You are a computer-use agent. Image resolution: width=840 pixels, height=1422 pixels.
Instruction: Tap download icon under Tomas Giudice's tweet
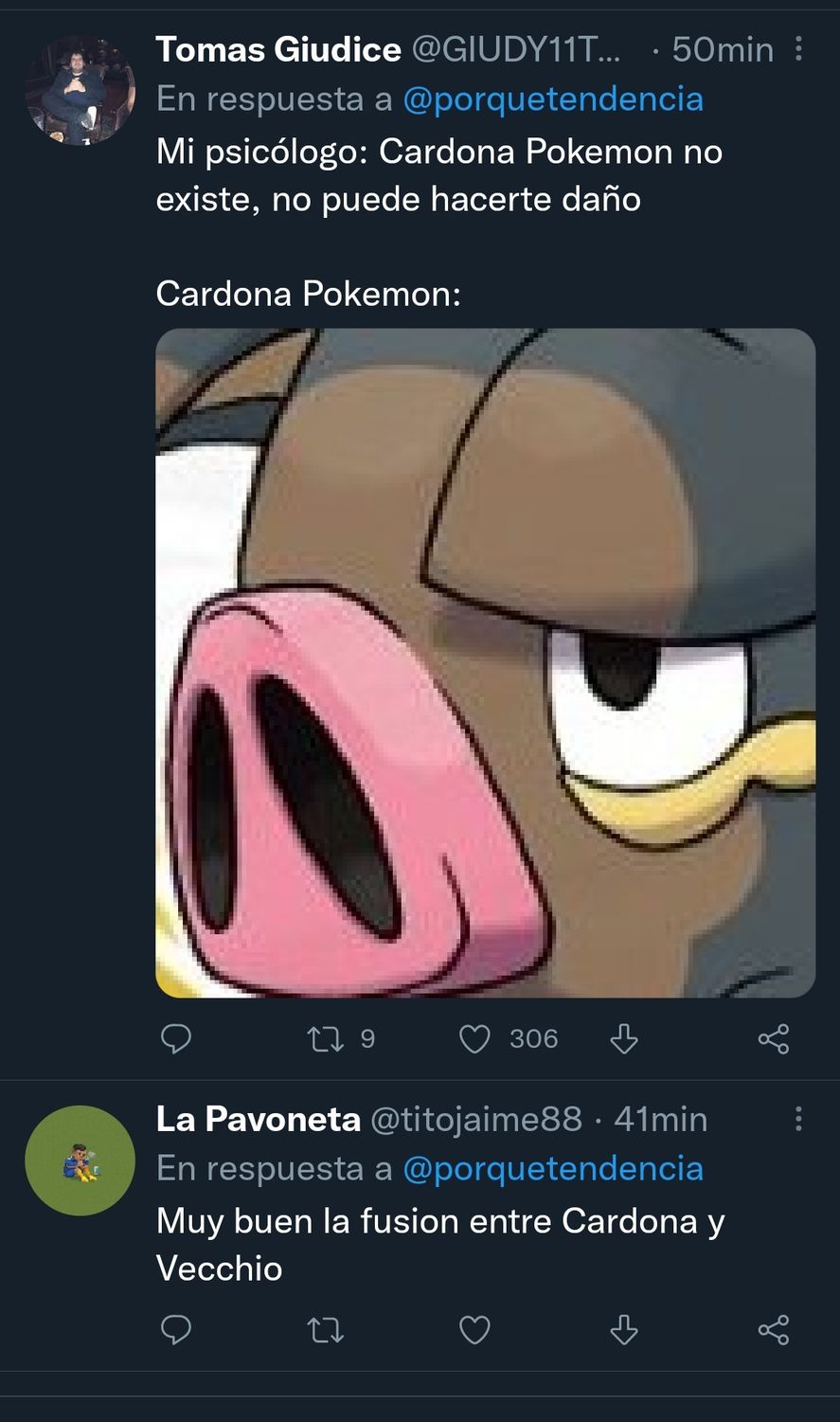coord(623,1039)
